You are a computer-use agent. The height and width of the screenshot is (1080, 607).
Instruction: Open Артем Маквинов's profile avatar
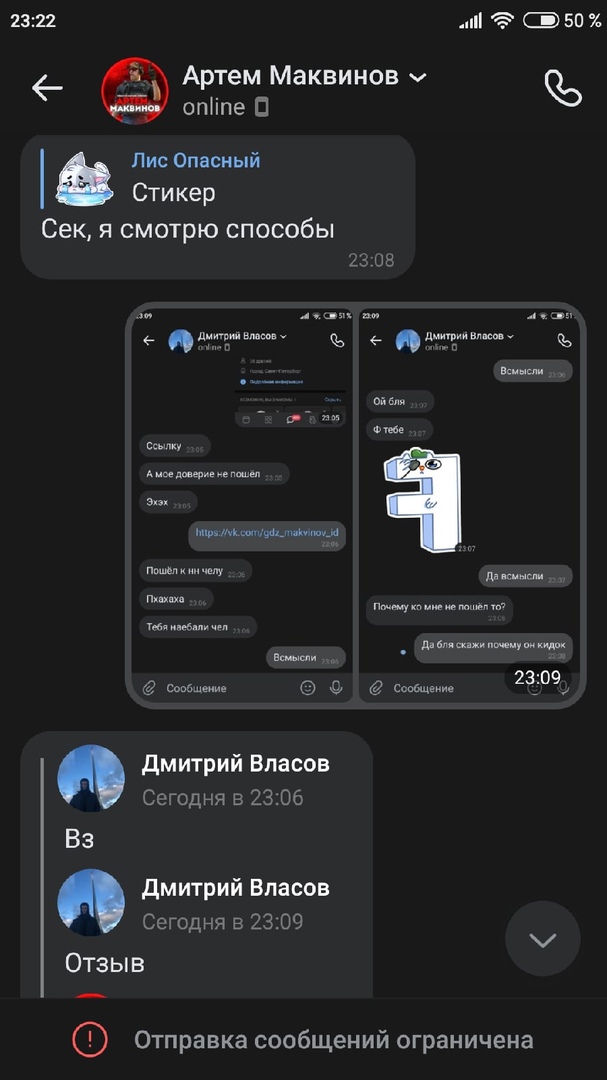click(x=134, y=90)
